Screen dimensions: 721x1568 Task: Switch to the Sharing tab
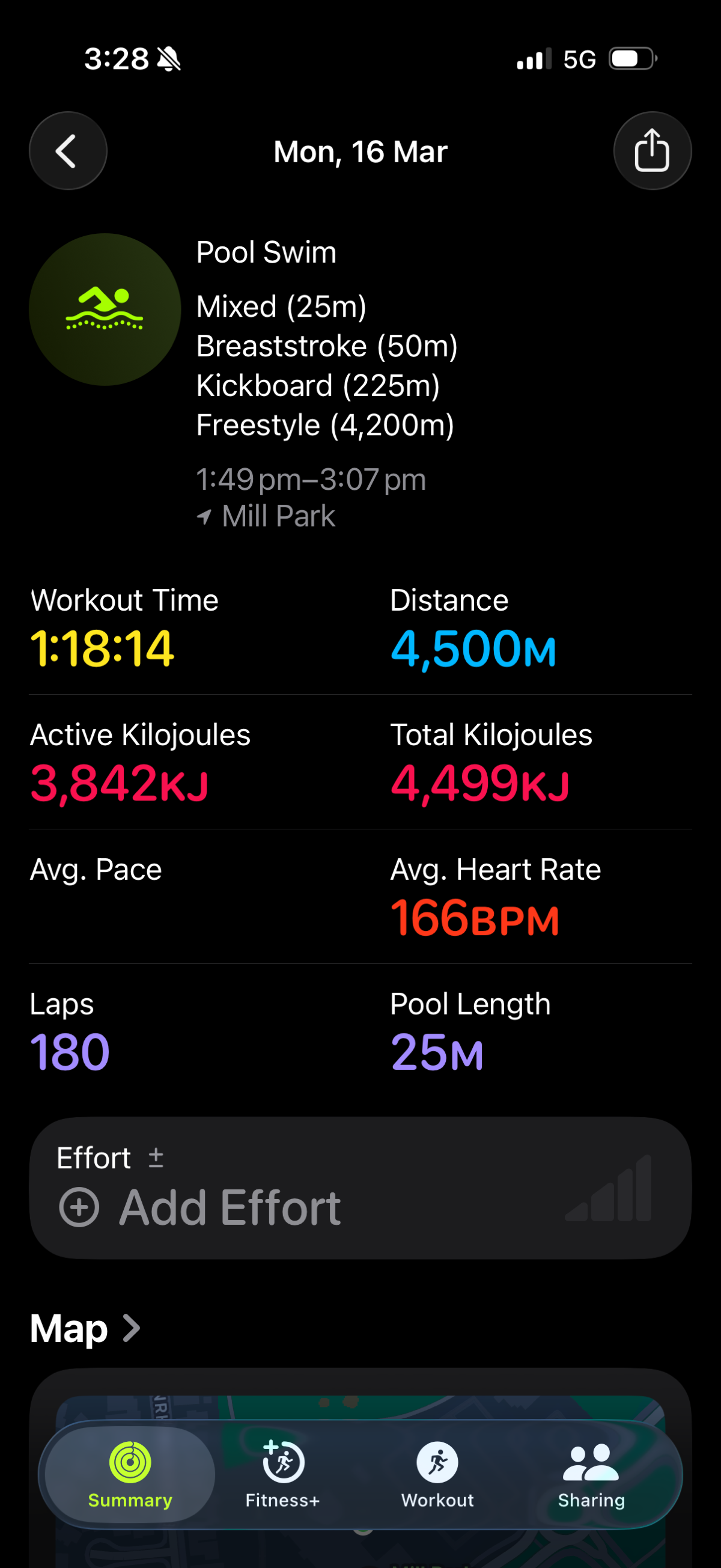(591, 1474)
